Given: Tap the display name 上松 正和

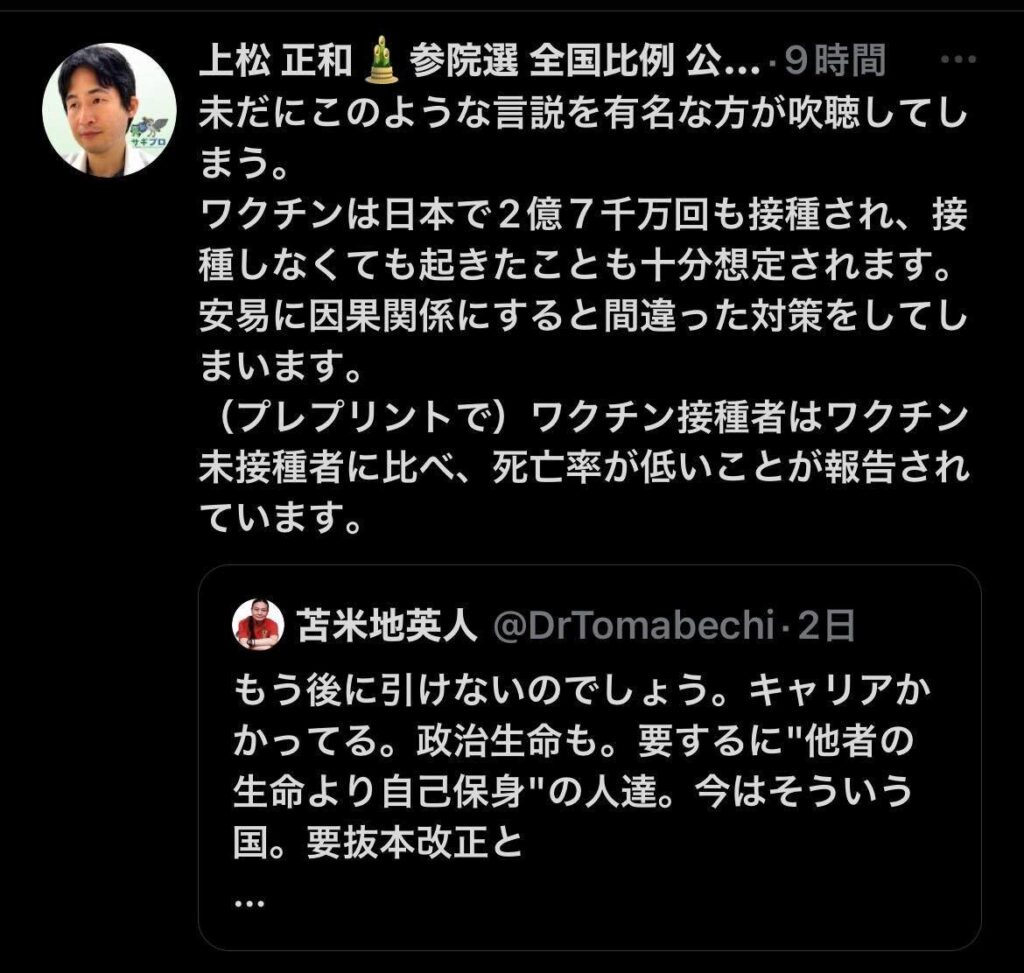Looking at the screenshot, I should [x=276, y=64].
